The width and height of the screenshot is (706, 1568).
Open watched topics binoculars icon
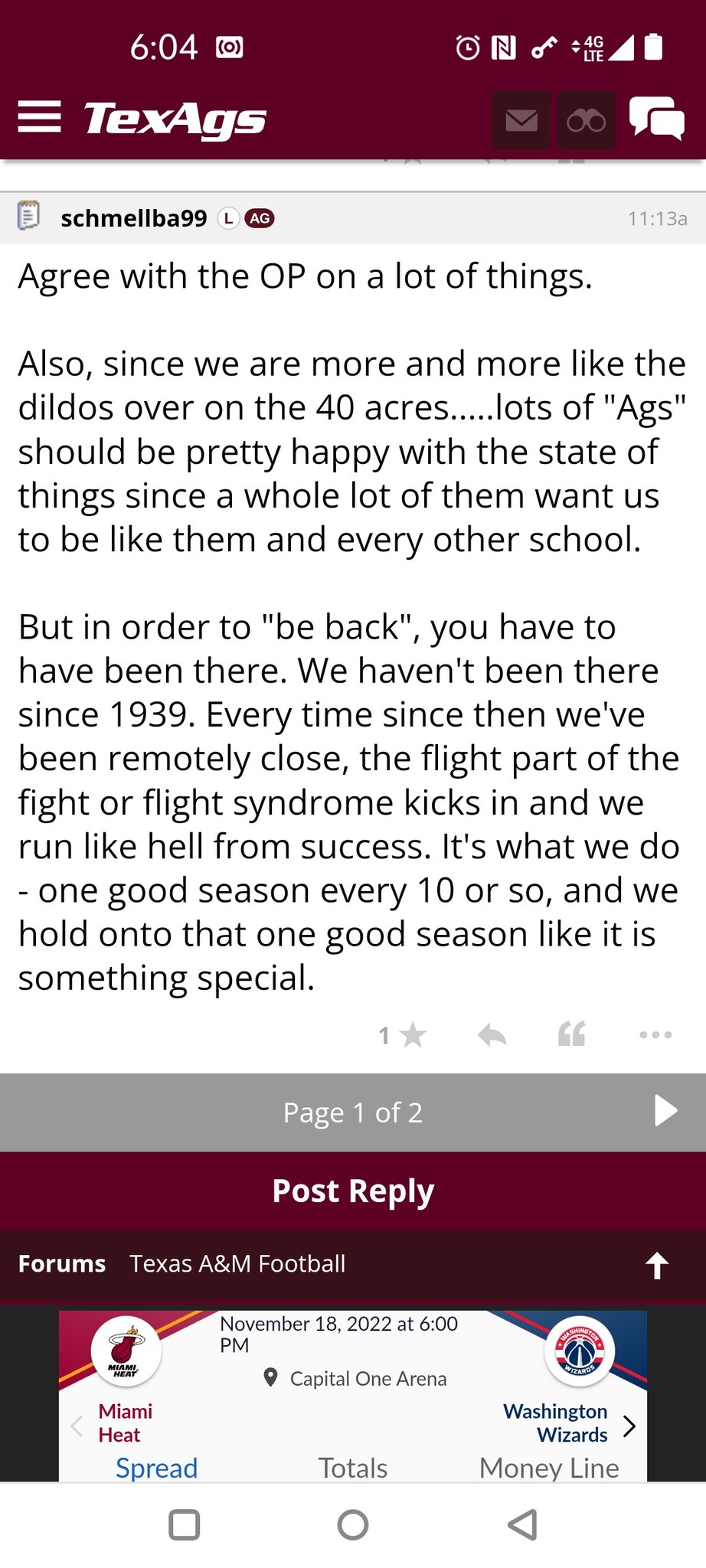(x=587, y=120)
